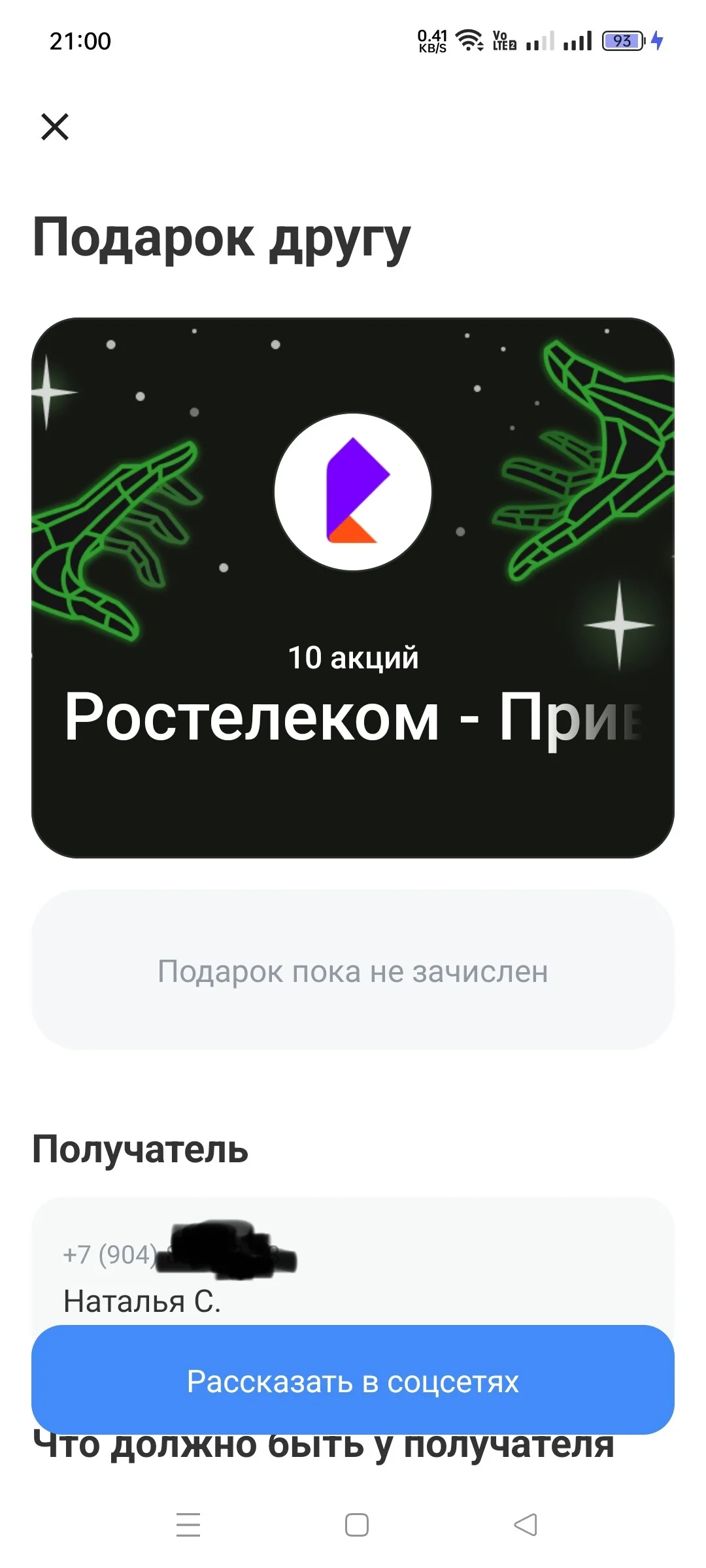
Task: Go to the home screen via the system button
Action: click(356, 1525)
